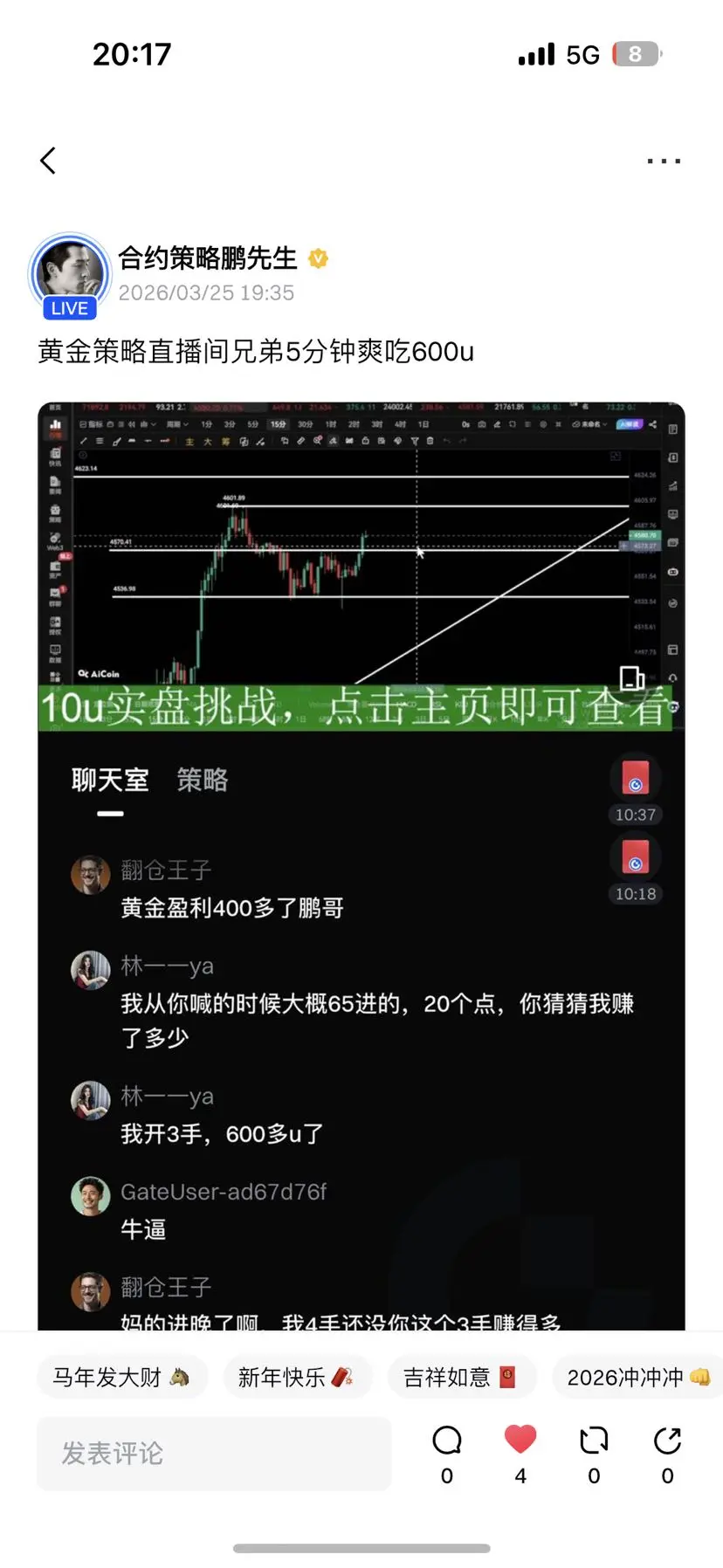Open the 未命名 chart layout dropdown
Viewport: 723px width, 1568px height.
click(590, 423)
